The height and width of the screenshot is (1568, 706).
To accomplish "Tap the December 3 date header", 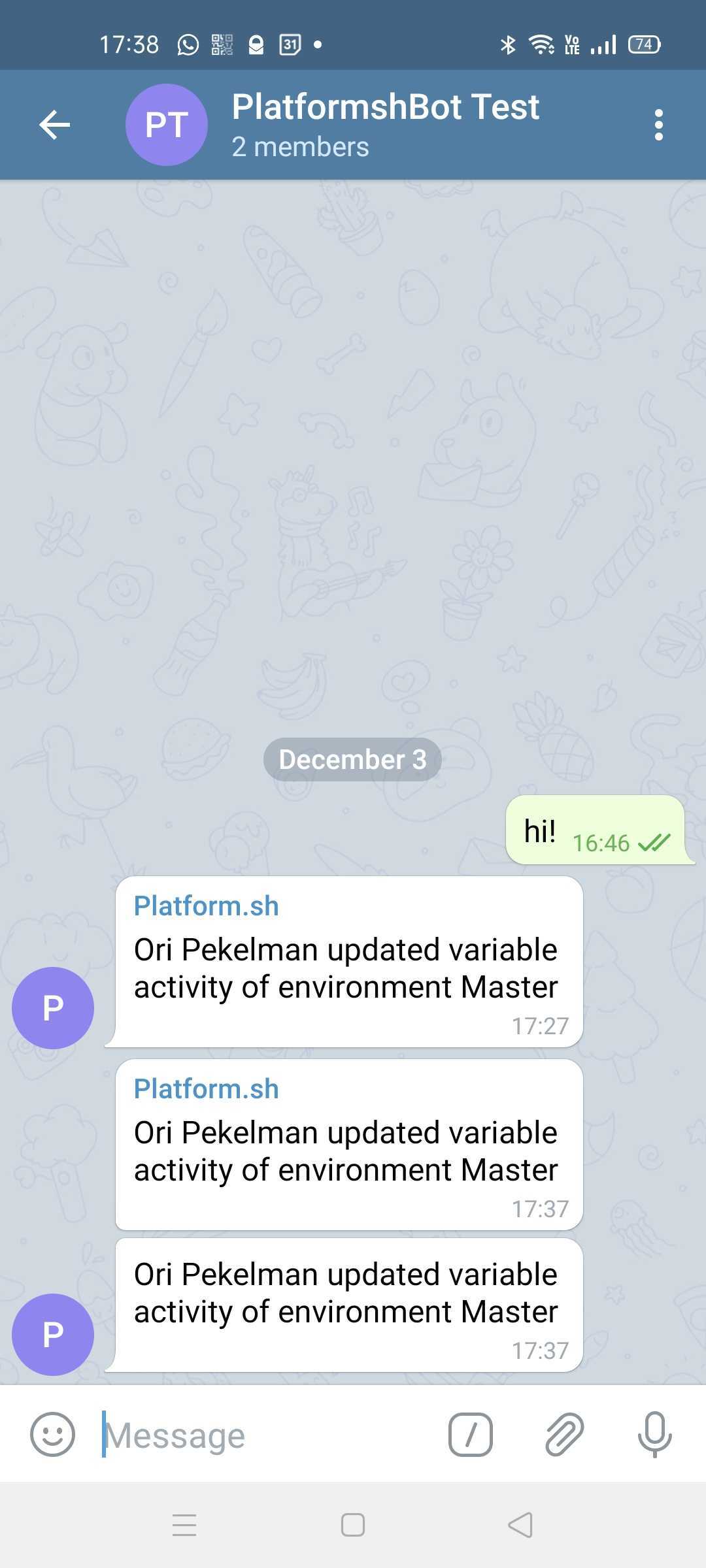I will click(x=352, y=759).
